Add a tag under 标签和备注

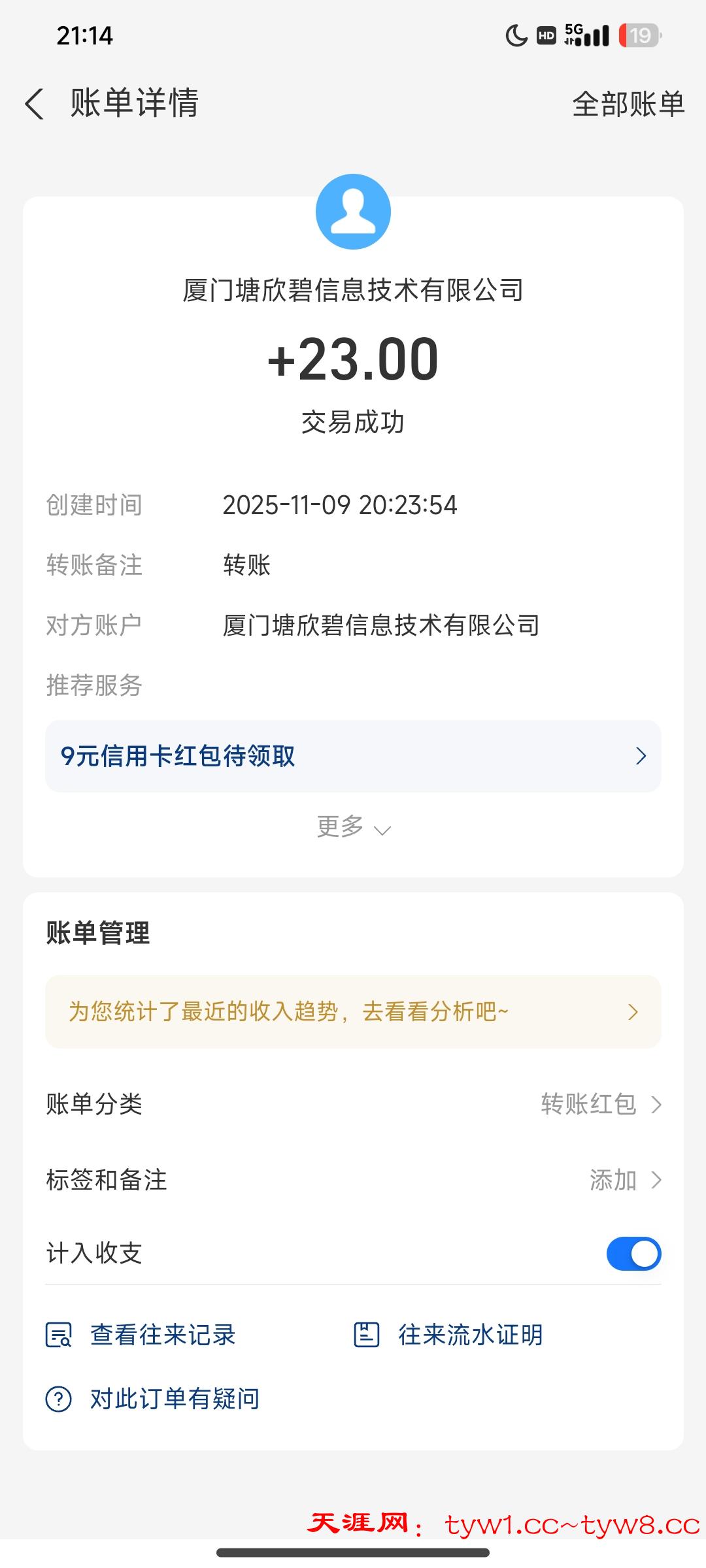click(624, 1180)
